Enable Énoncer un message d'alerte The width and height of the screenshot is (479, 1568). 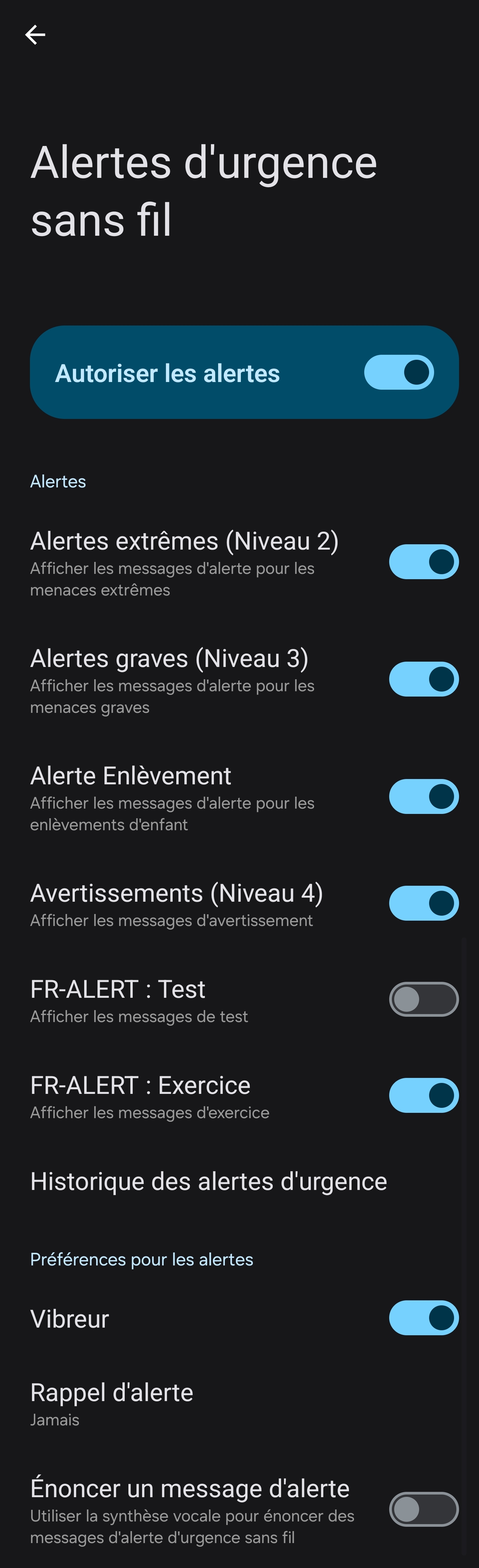pos(423,1509)
